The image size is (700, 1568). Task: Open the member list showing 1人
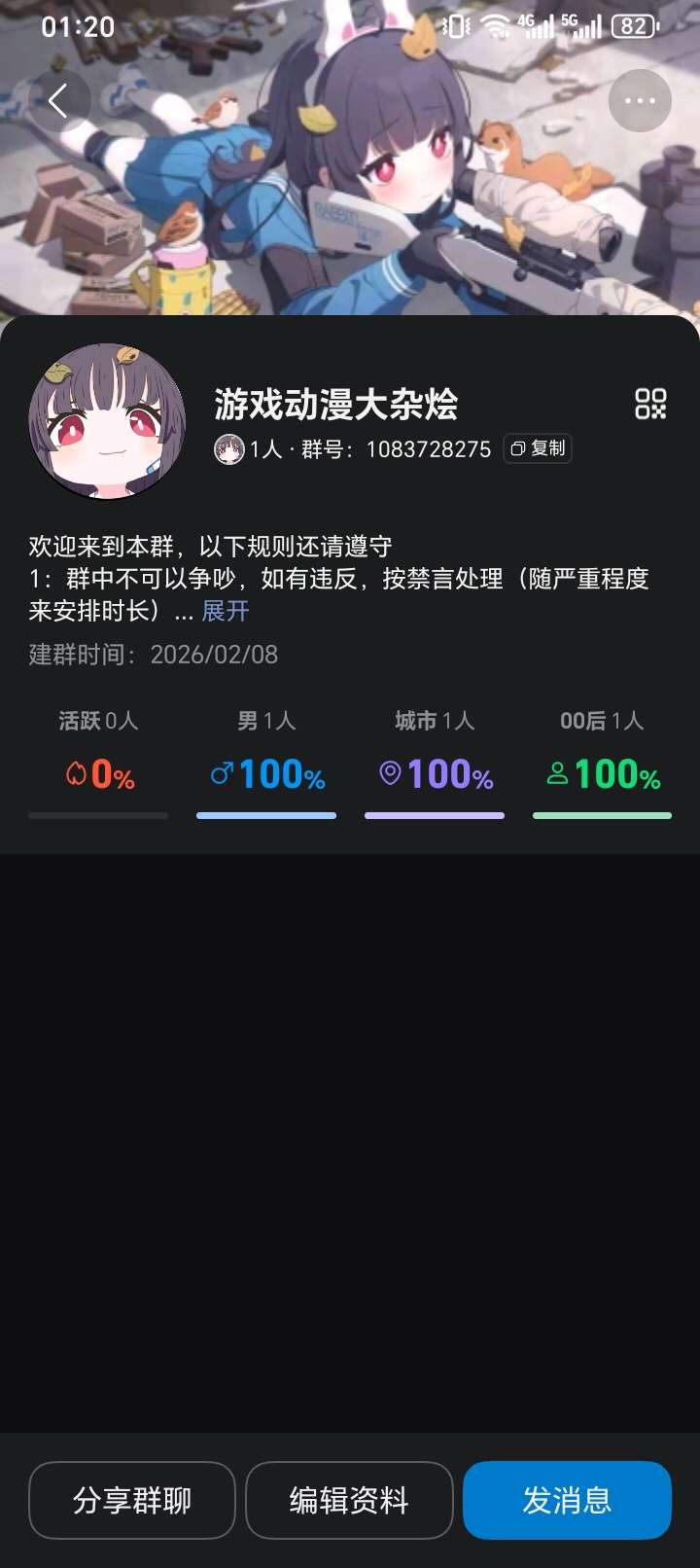pyautogui.click(x=249, y=449)
